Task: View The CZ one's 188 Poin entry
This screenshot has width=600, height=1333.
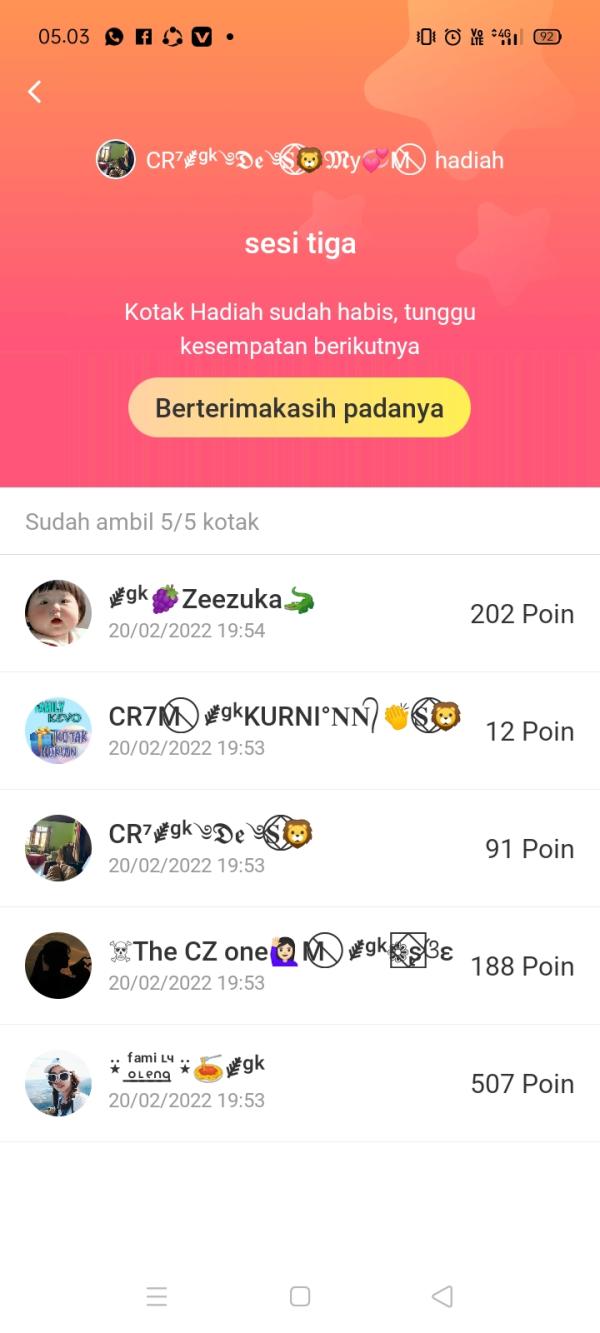Action: pos(300,966)
